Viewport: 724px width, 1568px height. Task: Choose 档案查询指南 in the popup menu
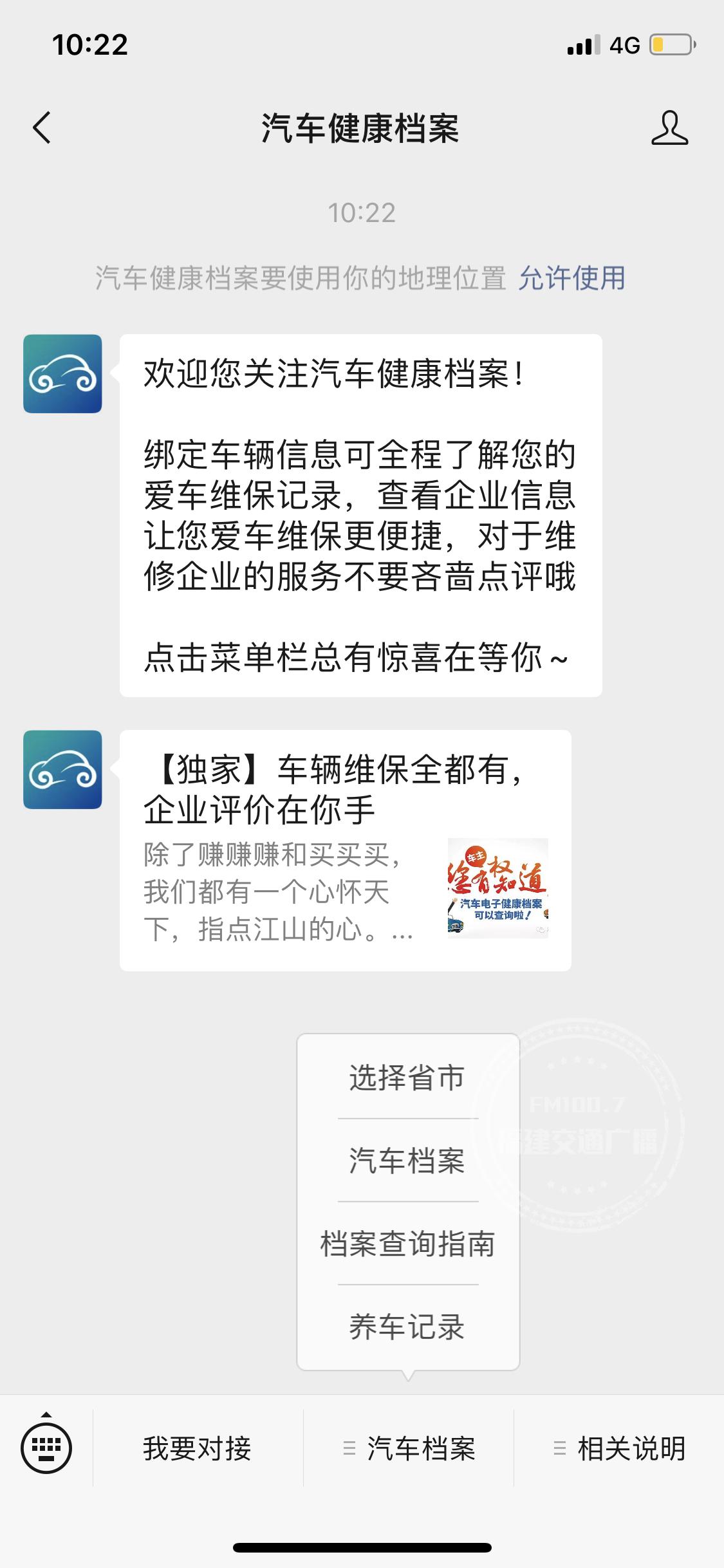click(407, 1244)
